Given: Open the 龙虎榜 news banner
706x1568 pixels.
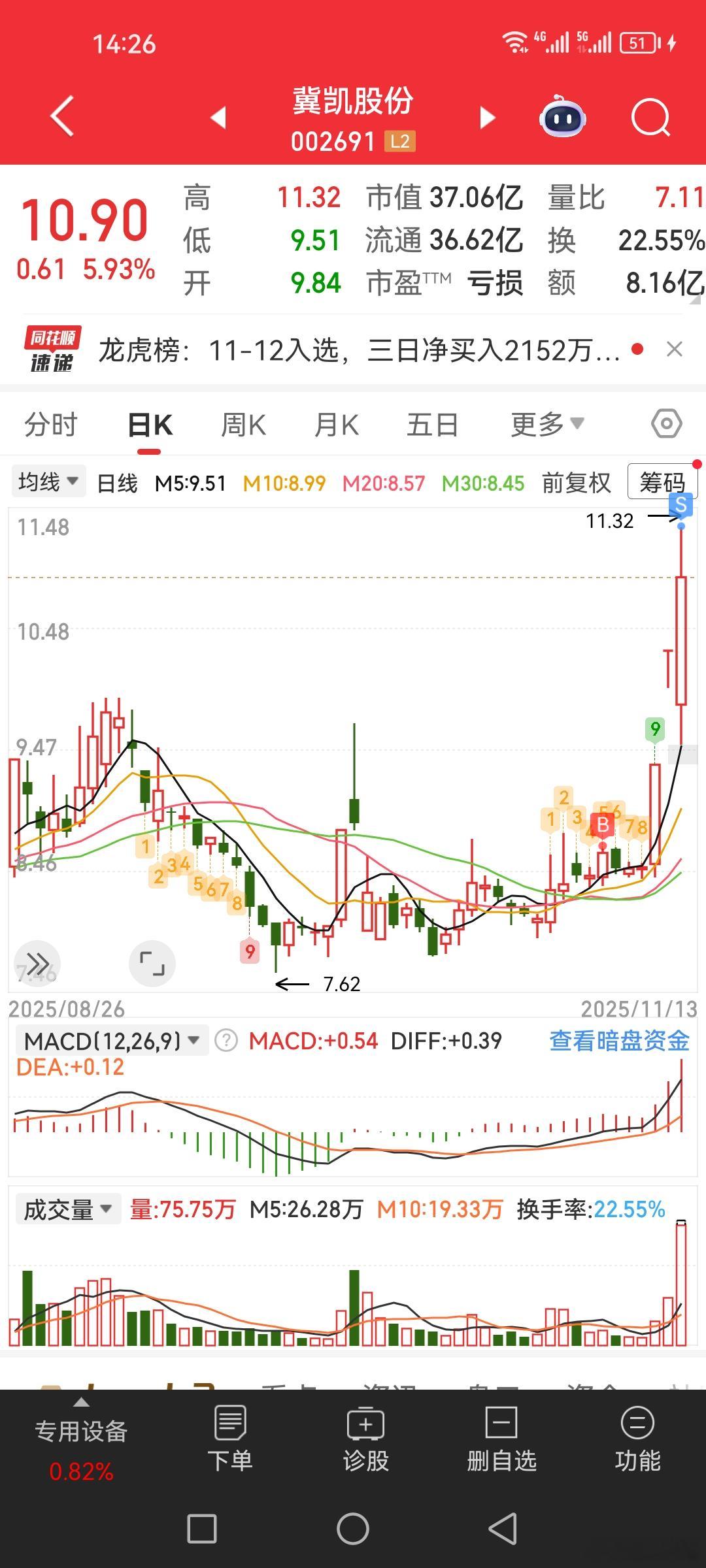Looking at the screenshot, I should (358, 350).
